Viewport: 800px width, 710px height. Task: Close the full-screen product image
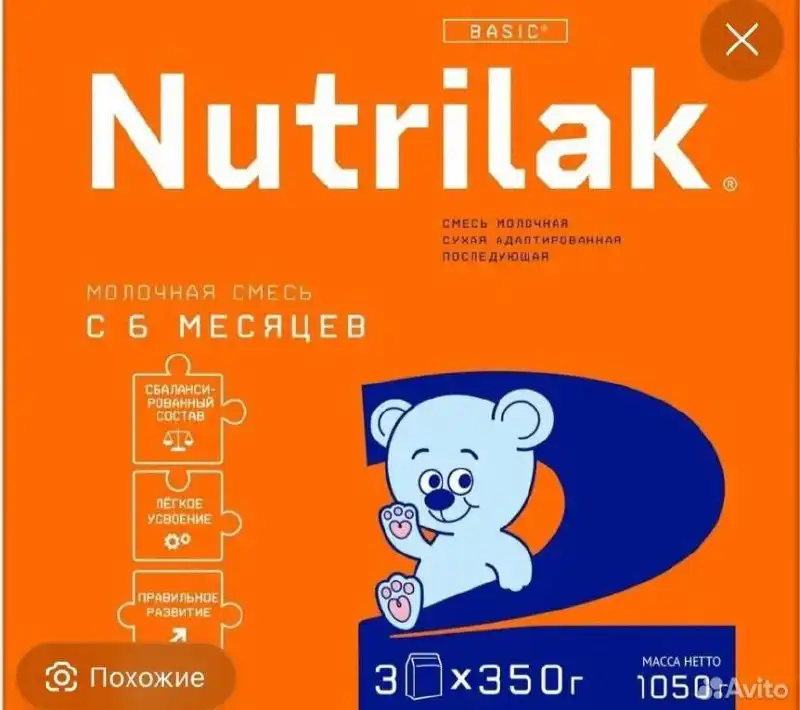(741, 41)
